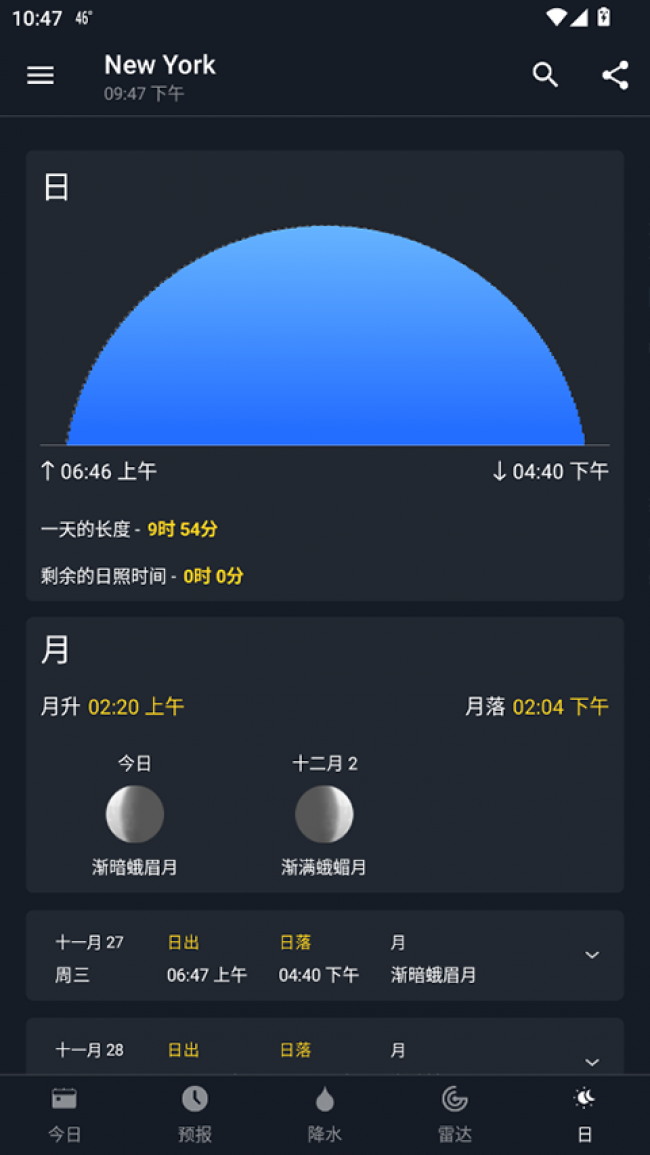Open the 预报 forecast tab

click(195, 1115)
